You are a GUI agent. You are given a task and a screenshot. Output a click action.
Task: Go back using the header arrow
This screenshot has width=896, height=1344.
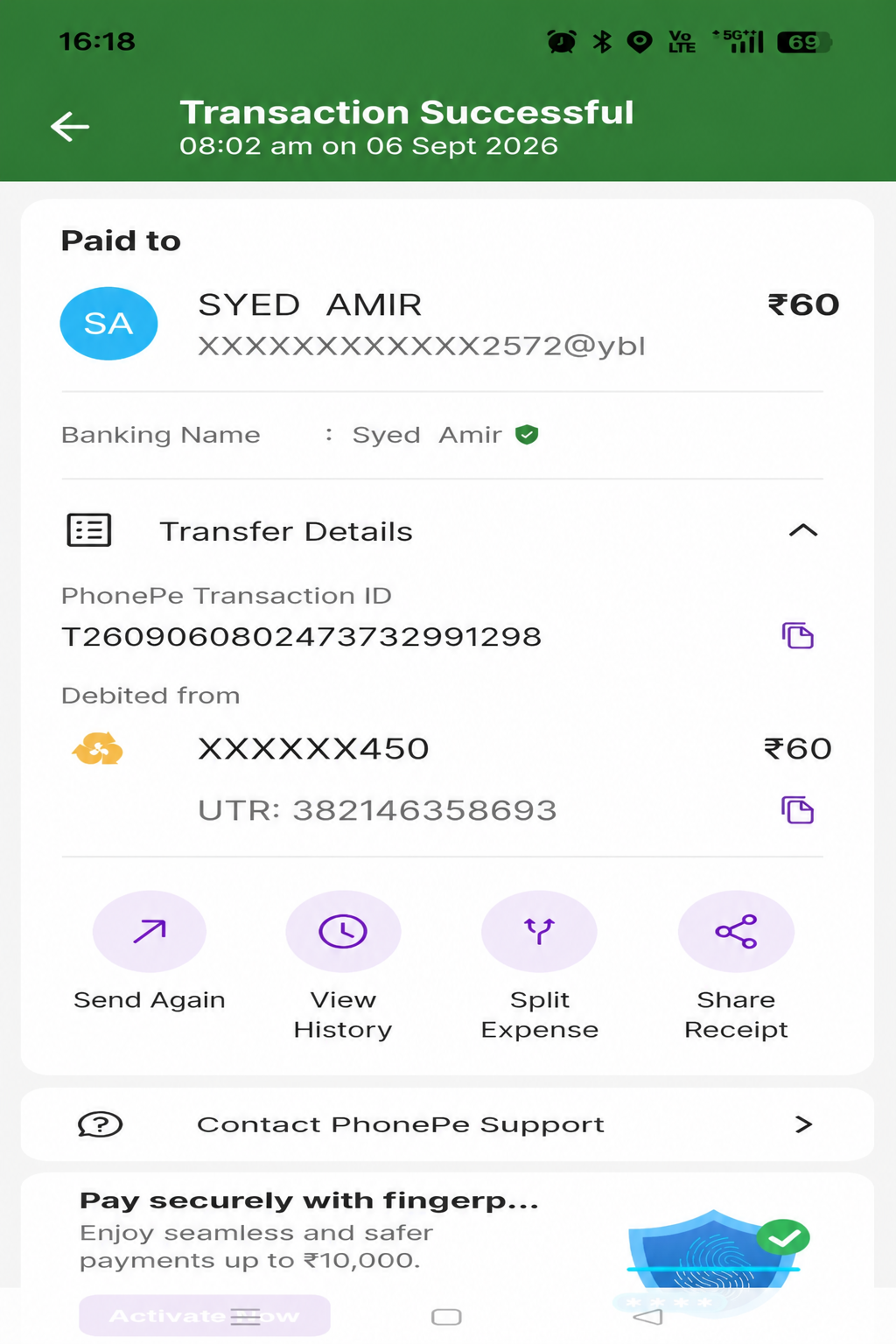(70, 127)
